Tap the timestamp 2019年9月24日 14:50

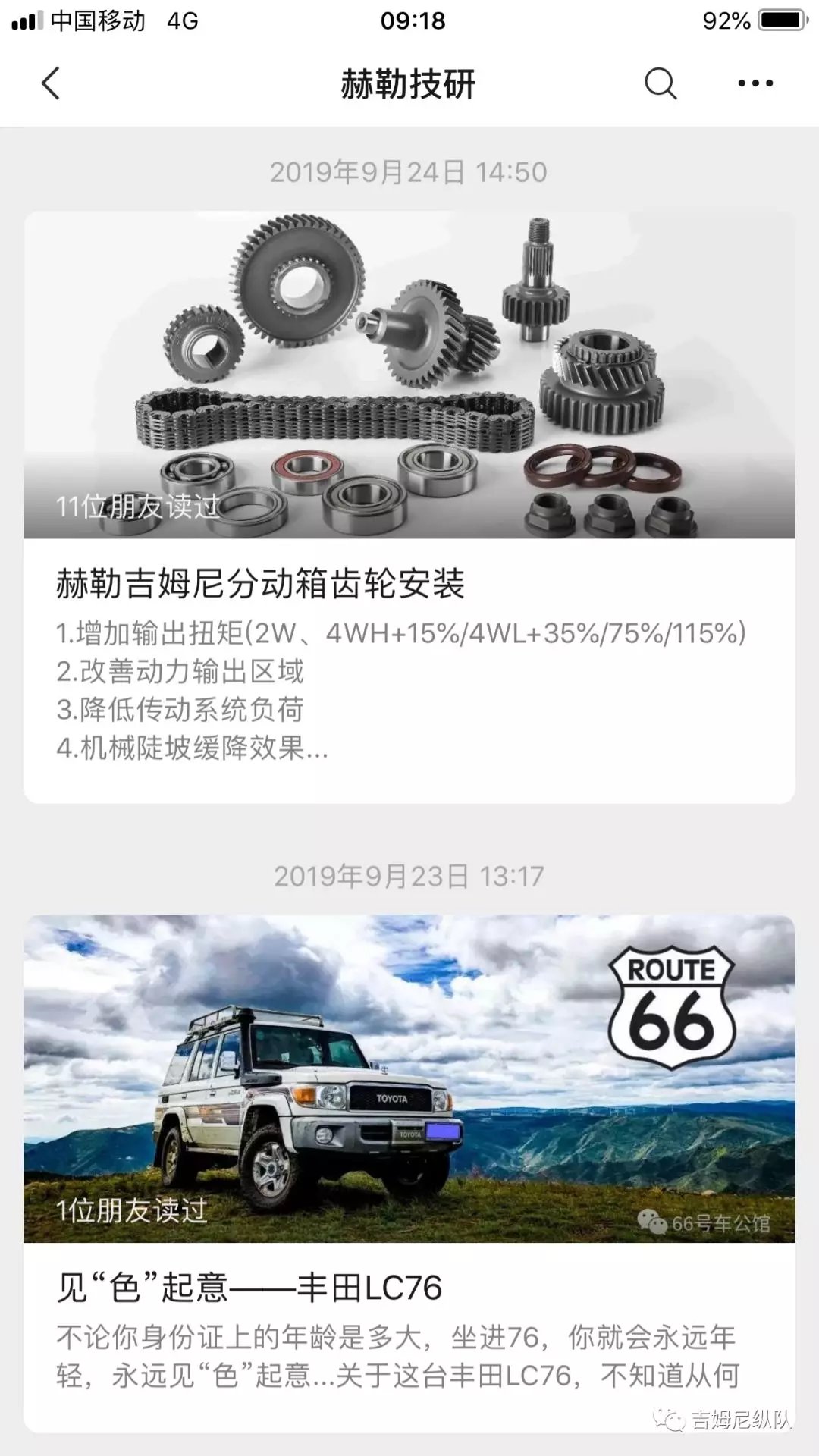[x=408, y=171]
